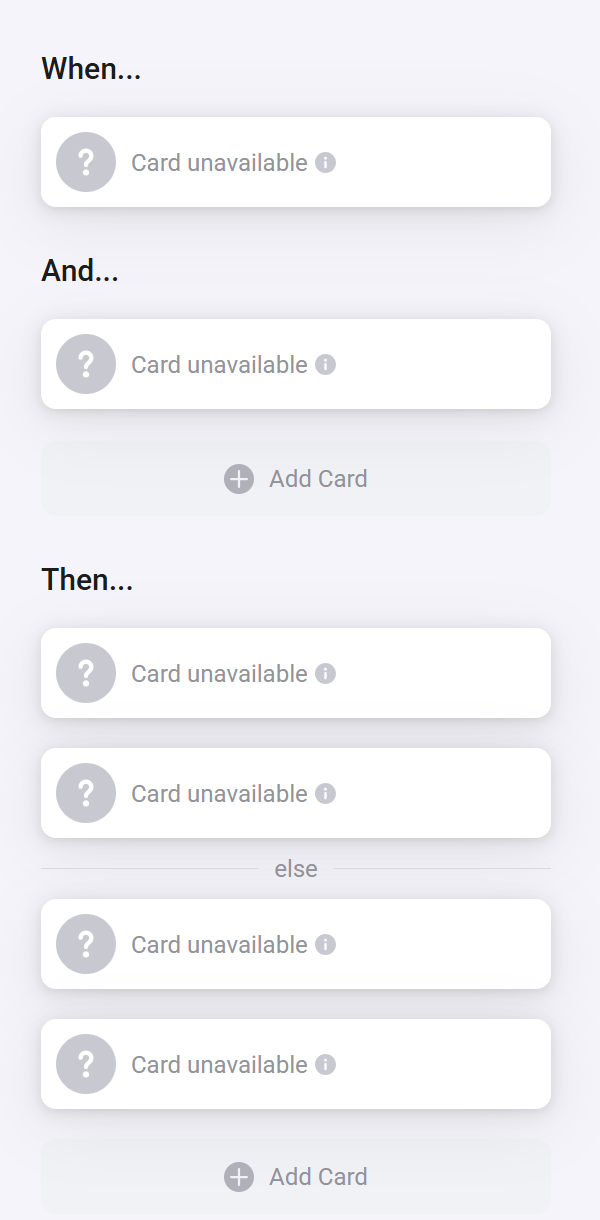This screenshot has width=600, height=1220.
Task: Add Card to the And... section
Action: [x=296, y=479]
